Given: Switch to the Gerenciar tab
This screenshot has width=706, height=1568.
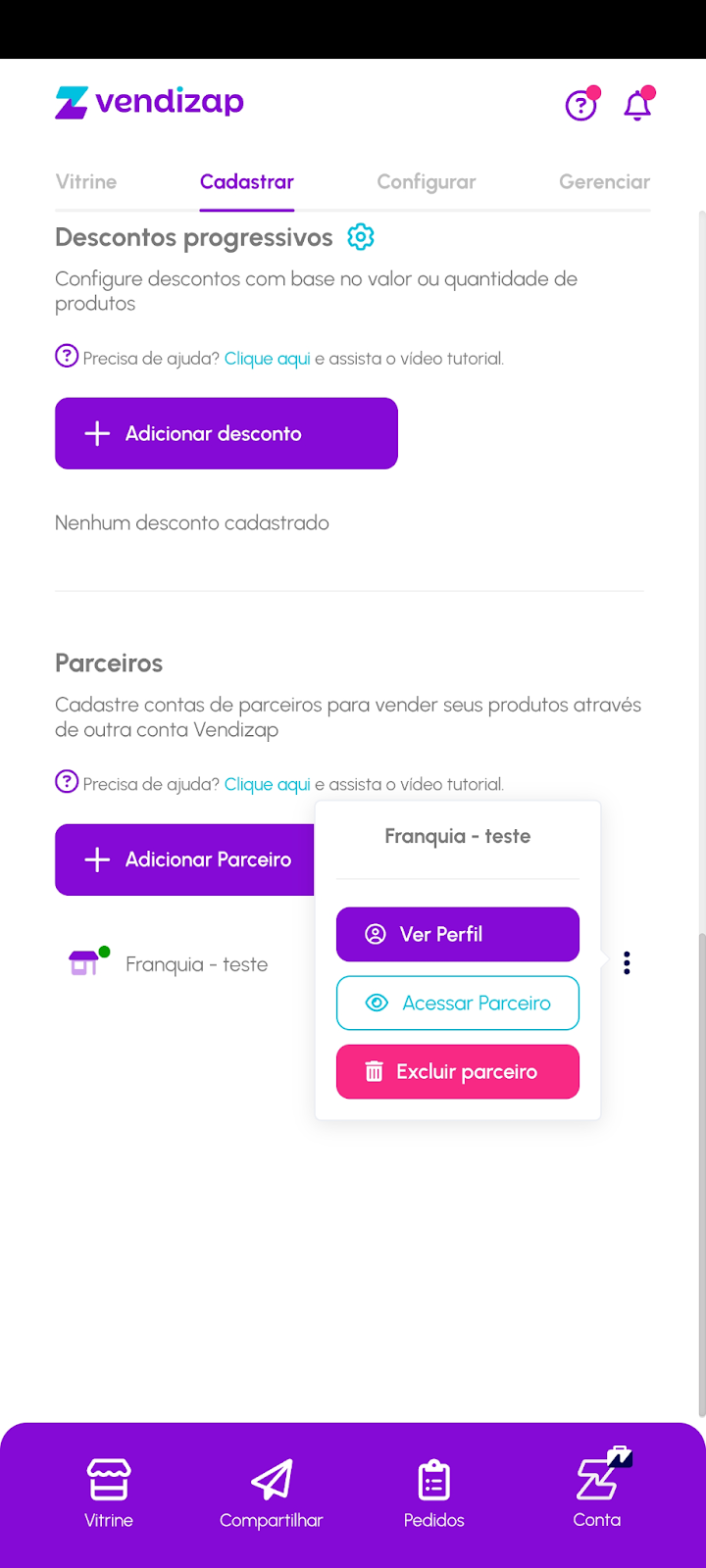Looking at the screenshot, I should click(x=604, y=182).
